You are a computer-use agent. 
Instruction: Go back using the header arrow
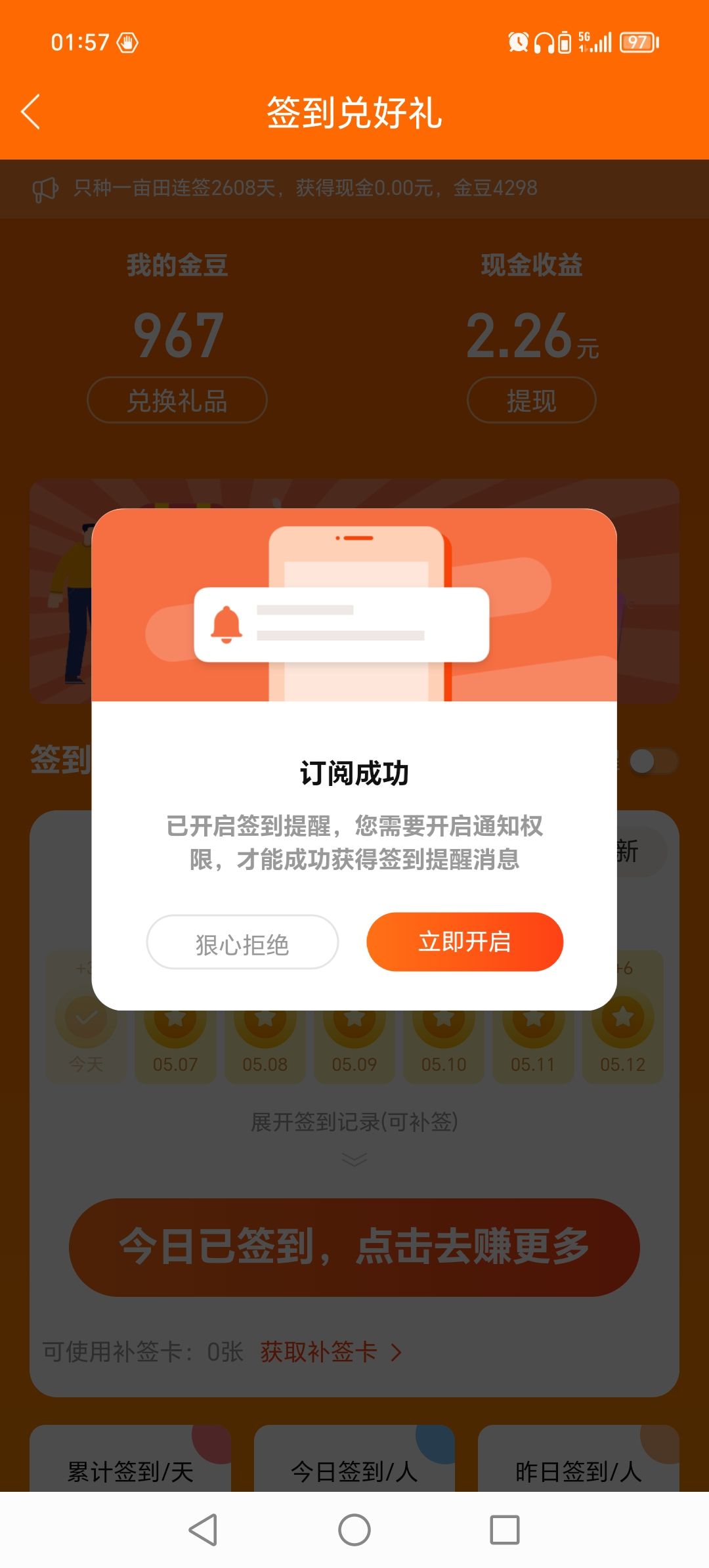click(x=31, y=112)
